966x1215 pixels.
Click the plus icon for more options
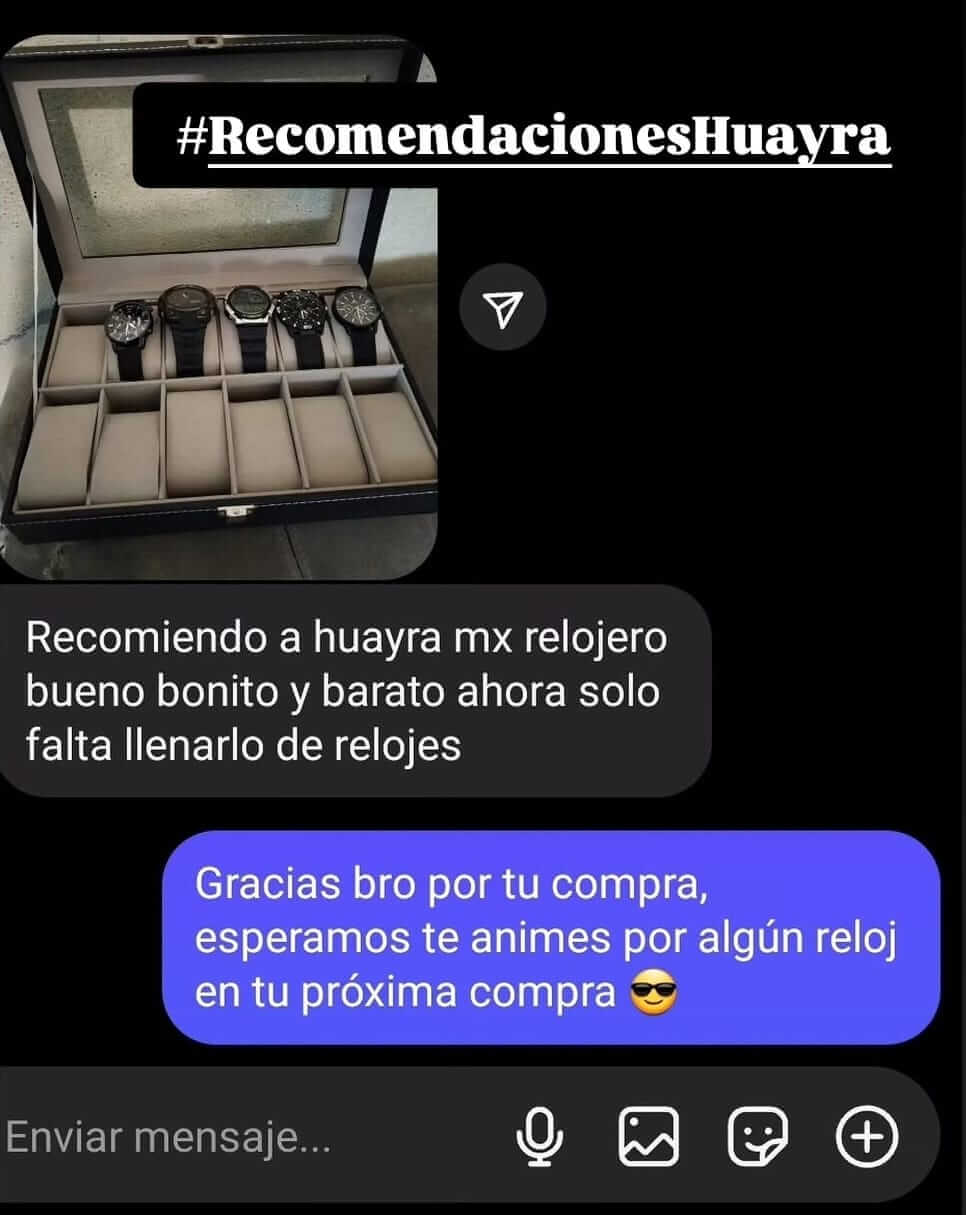click(868, 1135)
